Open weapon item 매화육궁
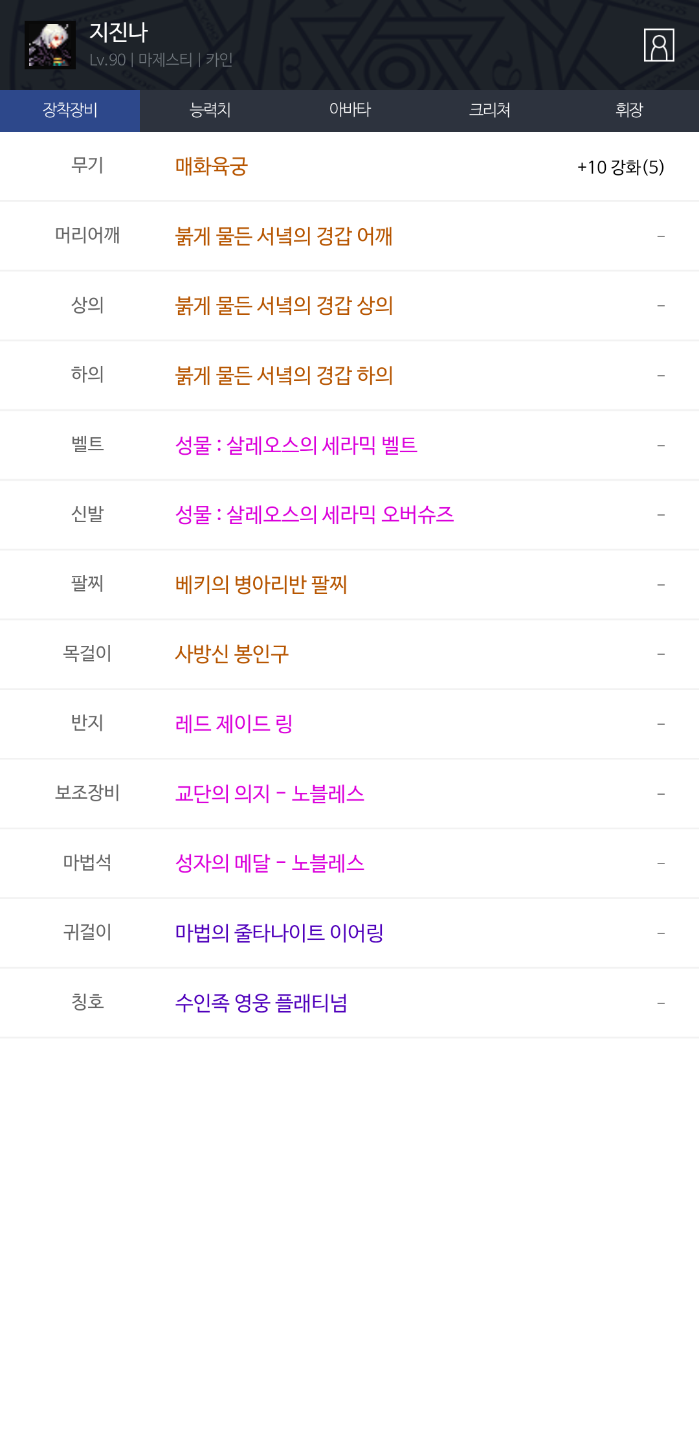This screenshot has width=699, height=1438. [211, 167]
